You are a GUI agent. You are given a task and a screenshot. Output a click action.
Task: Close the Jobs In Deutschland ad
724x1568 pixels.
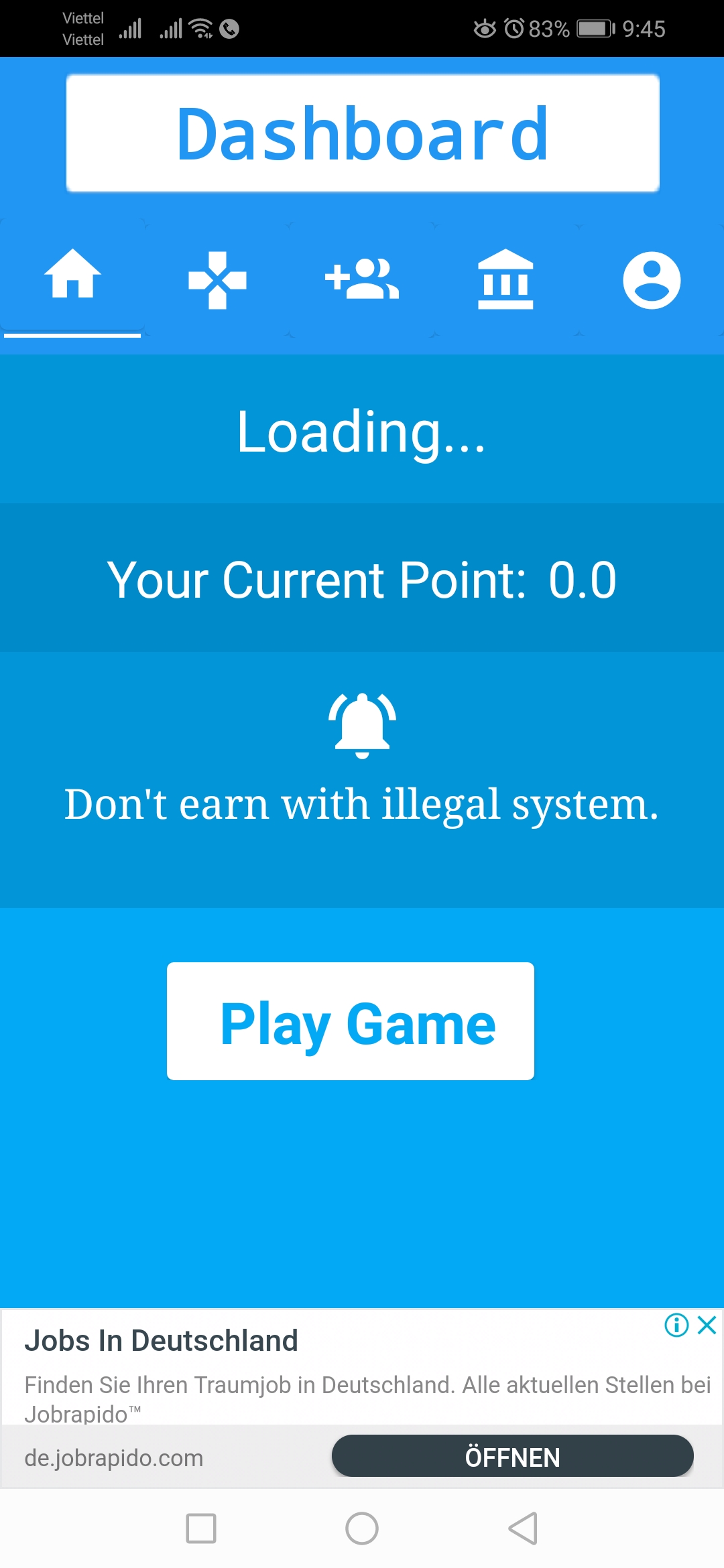[707, 1325]
